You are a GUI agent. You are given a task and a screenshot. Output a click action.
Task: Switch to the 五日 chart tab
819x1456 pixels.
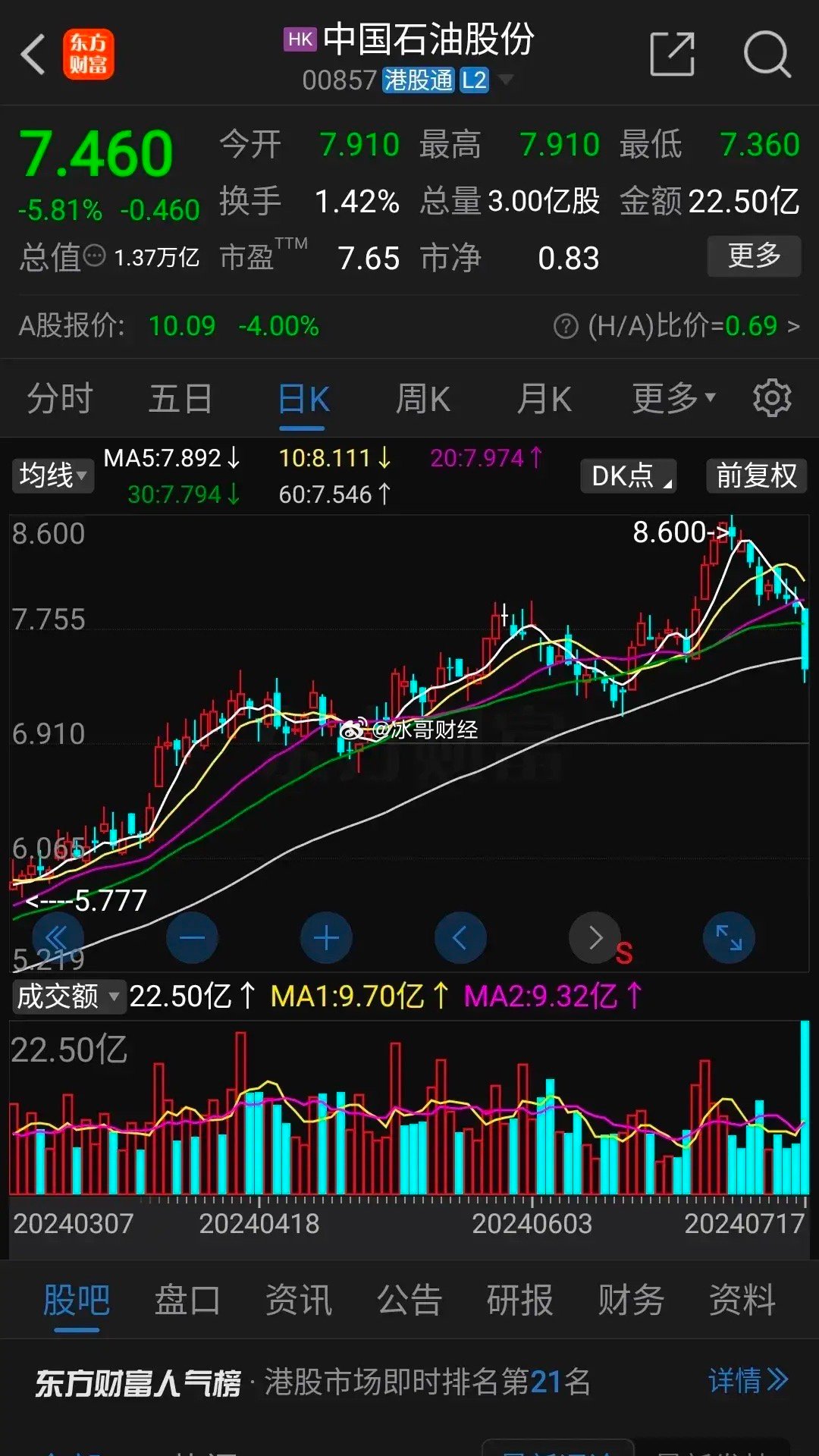coord(180,399)
